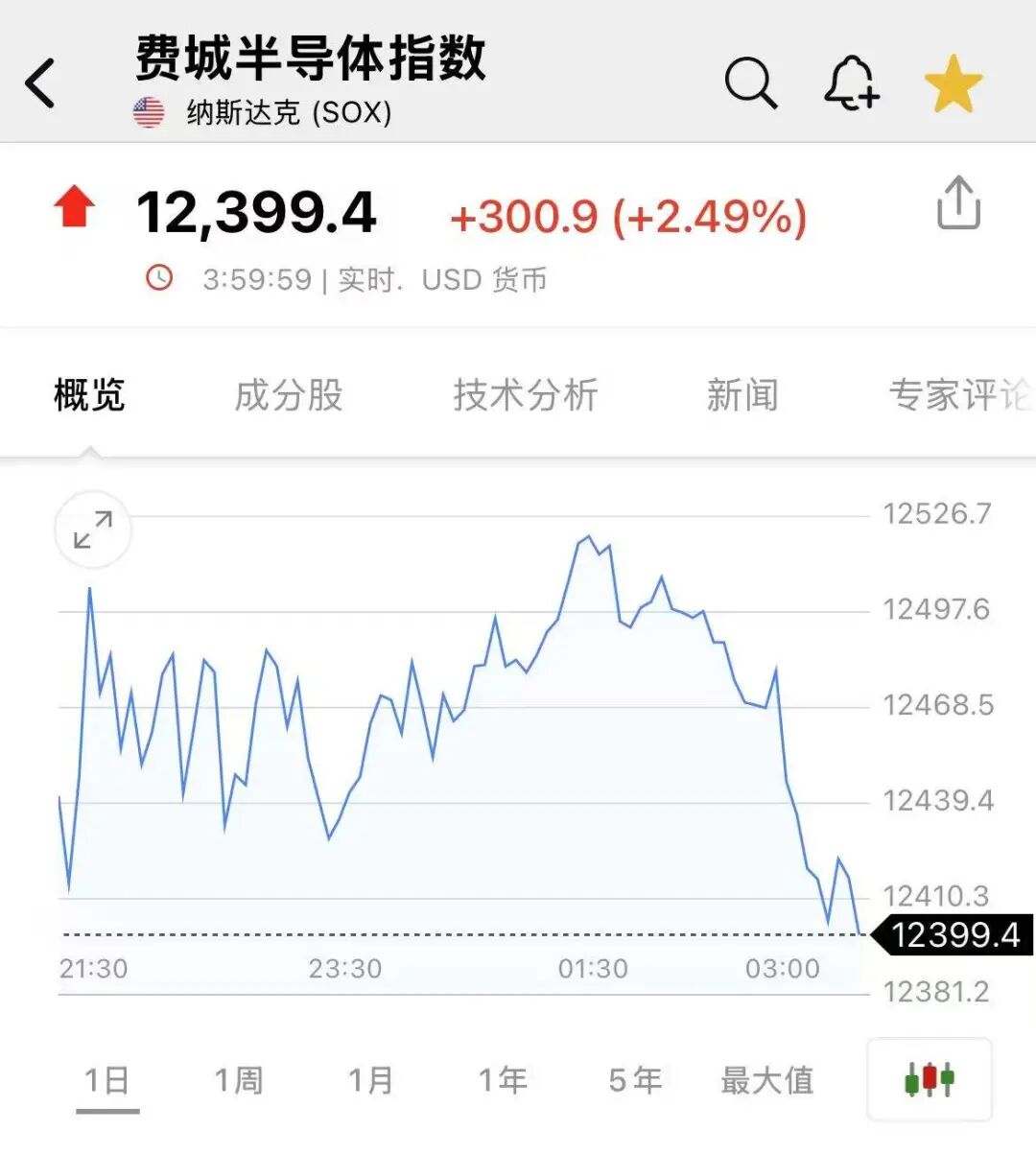Viewport: 1036px width, 1154px height.
Task: Select the 最大值 chart range
Action: (x=767, y=1081)
